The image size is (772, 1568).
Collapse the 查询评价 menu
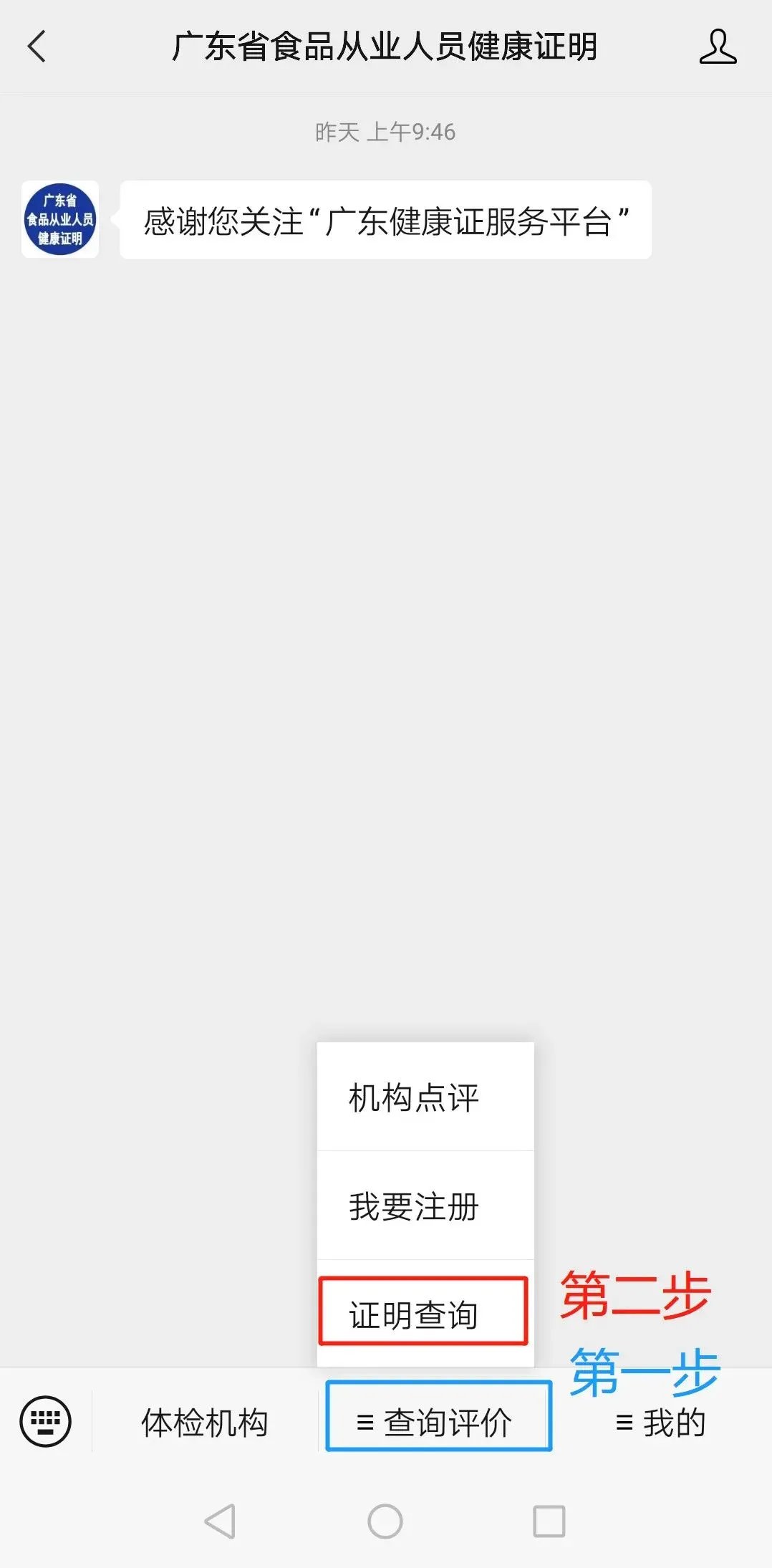(438, 1423)
